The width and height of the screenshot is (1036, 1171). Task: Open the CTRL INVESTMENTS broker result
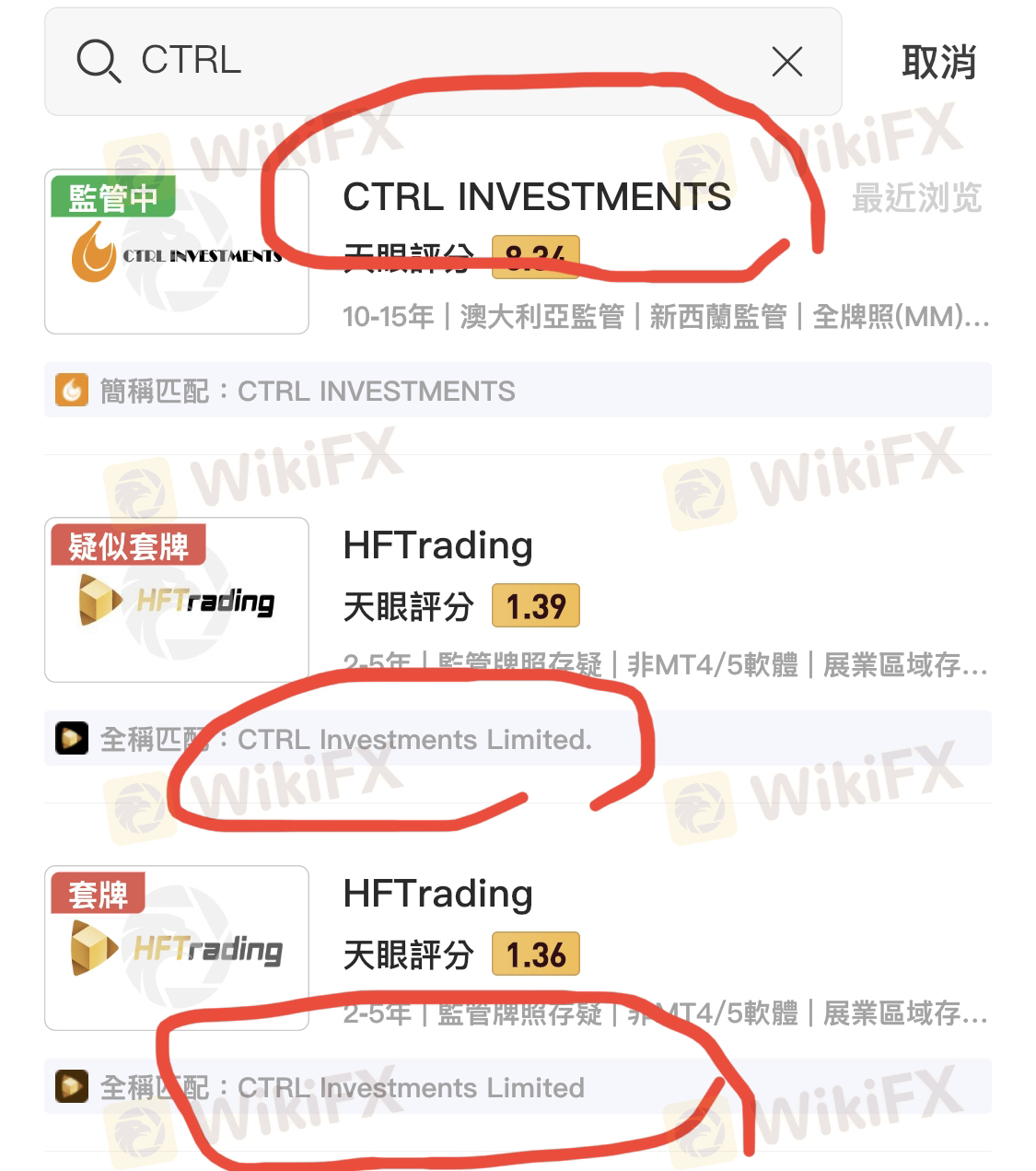pyautogui.click(x=536, y=197)
